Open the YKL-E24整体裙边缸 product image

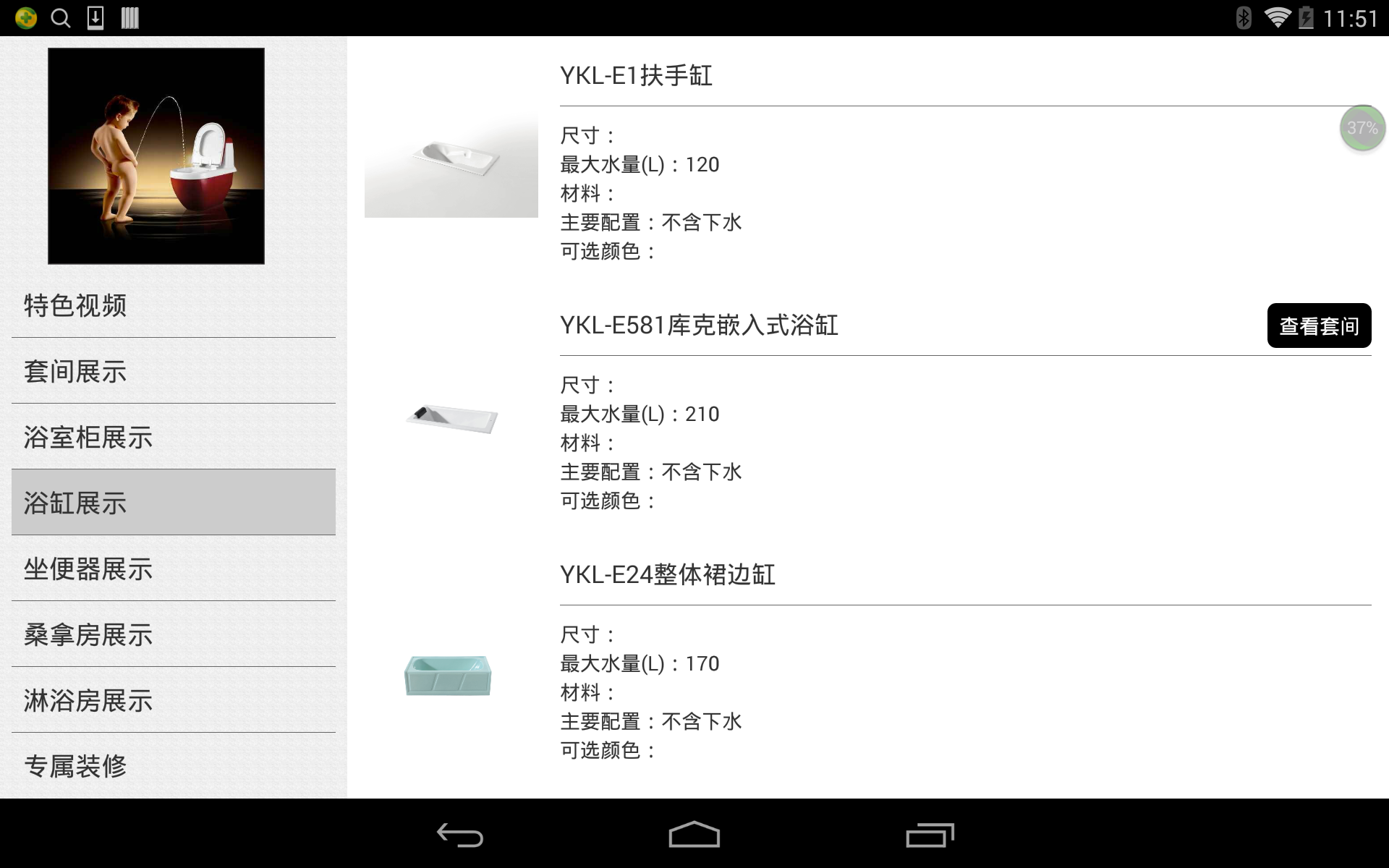(x=449, y=676)
